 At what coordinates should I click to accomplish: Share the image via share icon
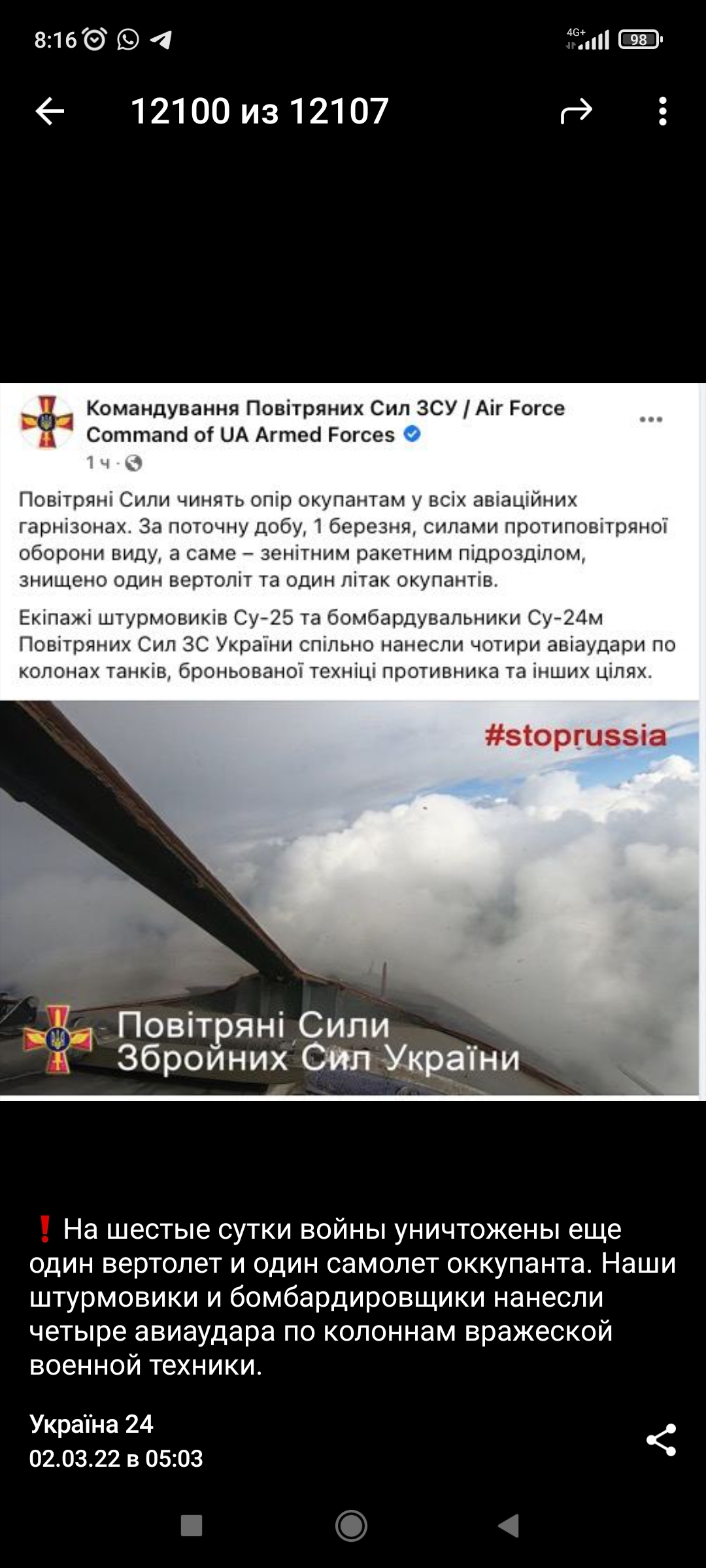(661, 1440)
